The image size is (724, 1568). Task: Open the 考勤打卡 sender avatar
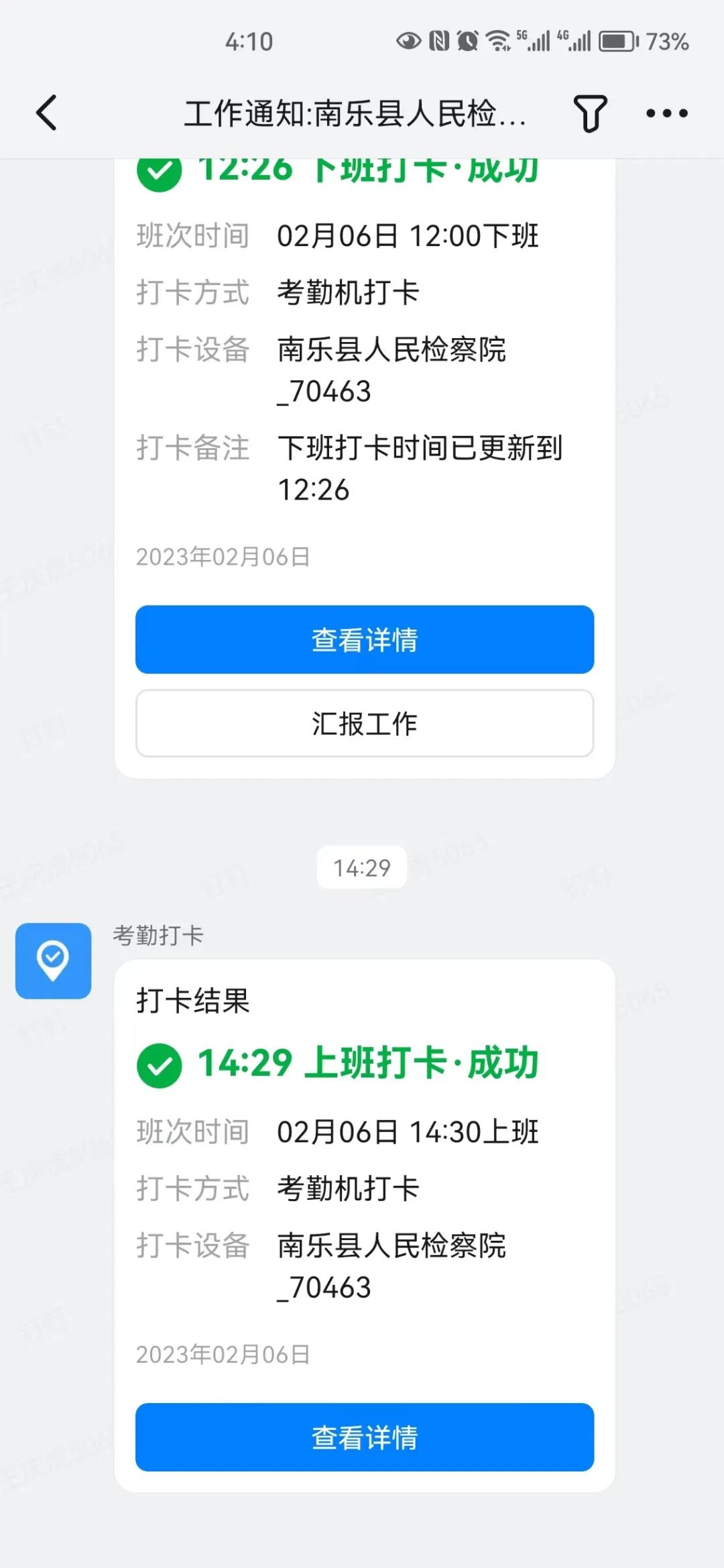click(54, 961)
